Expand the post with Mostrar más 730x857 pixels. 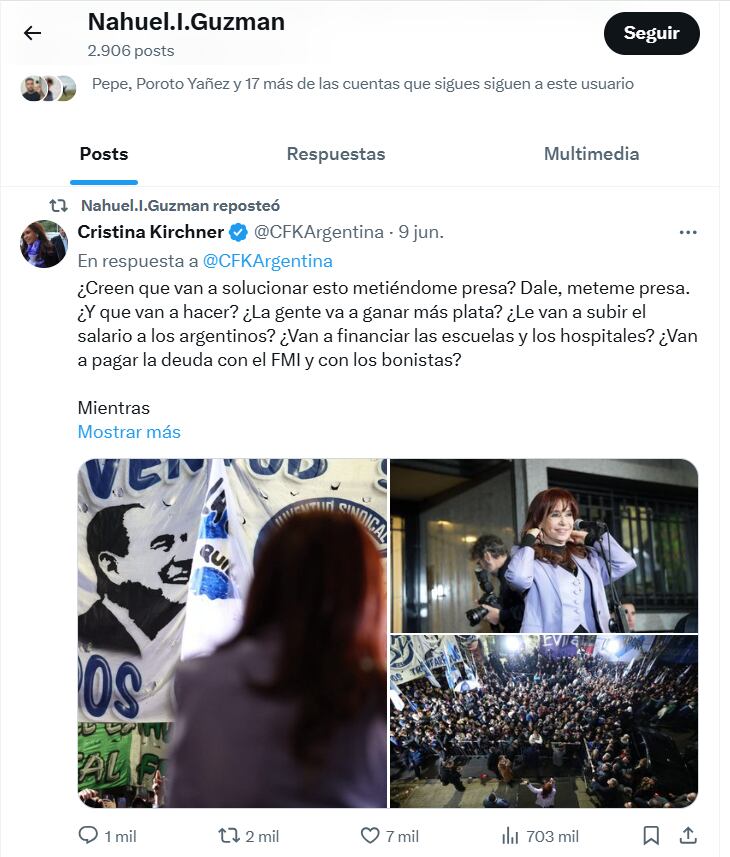[x=129, y=432]
